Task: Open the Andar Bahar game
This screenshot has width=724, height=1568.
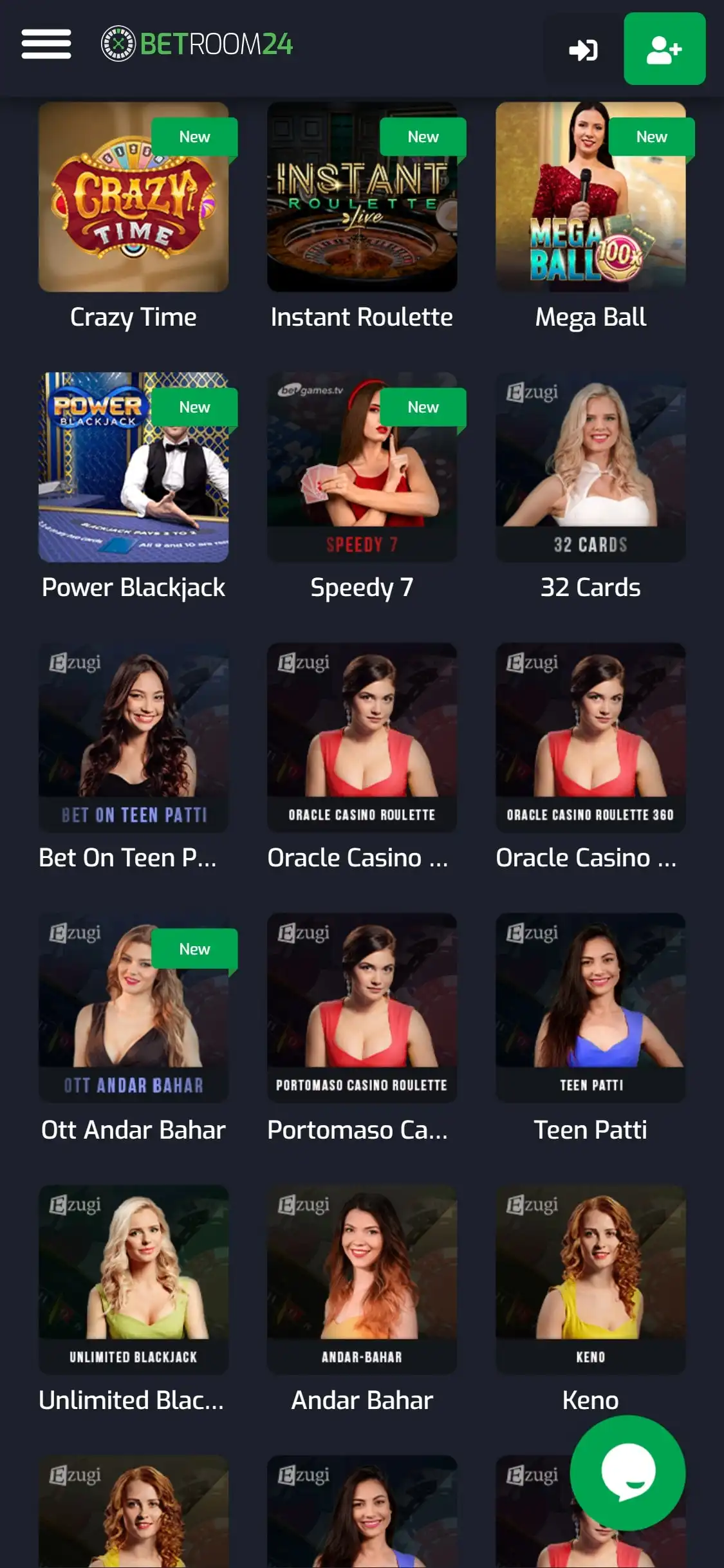Action: (362, 1280)
